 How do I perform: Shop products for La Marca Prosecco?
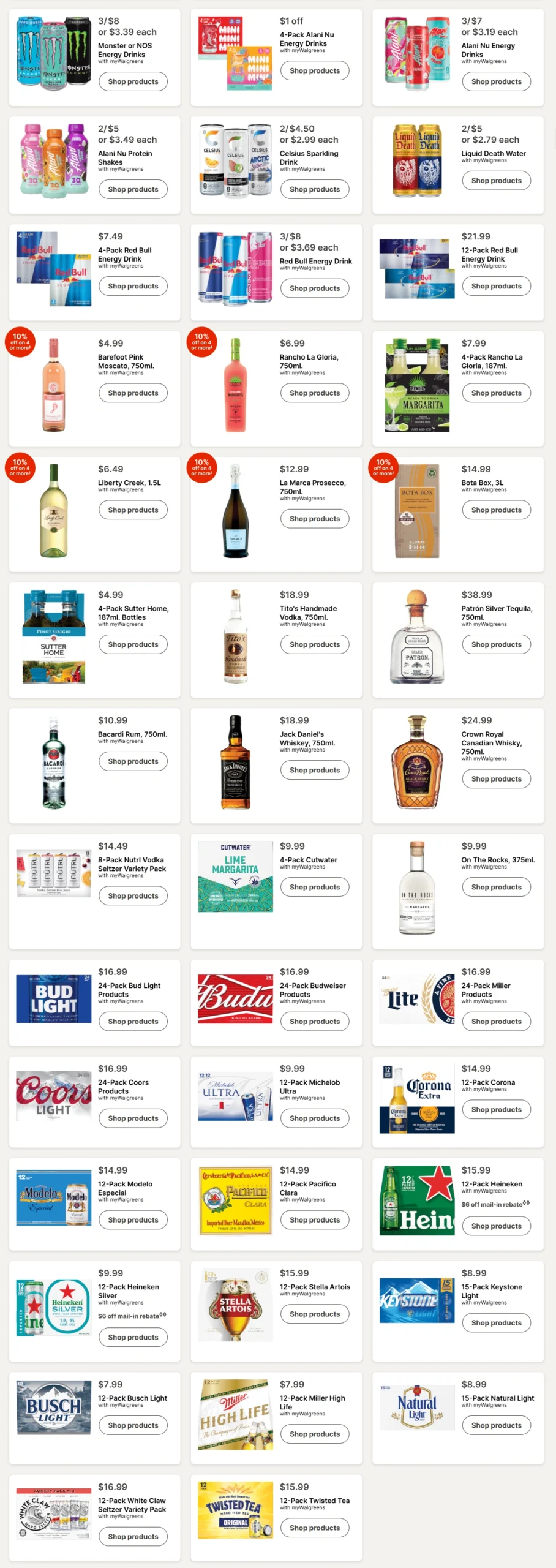point(315,519)
